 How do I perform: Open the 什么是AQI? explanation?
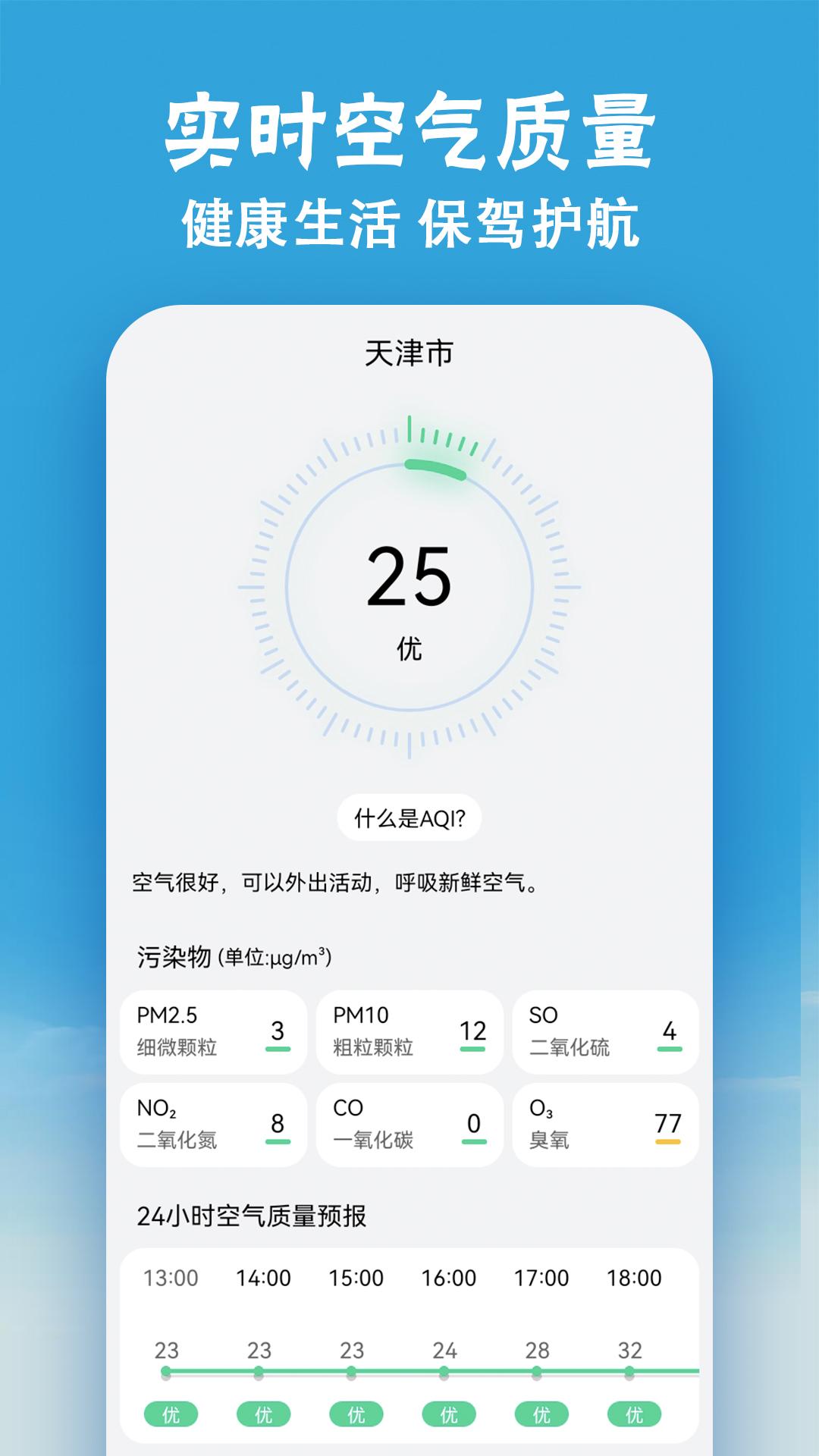point(409,816)
